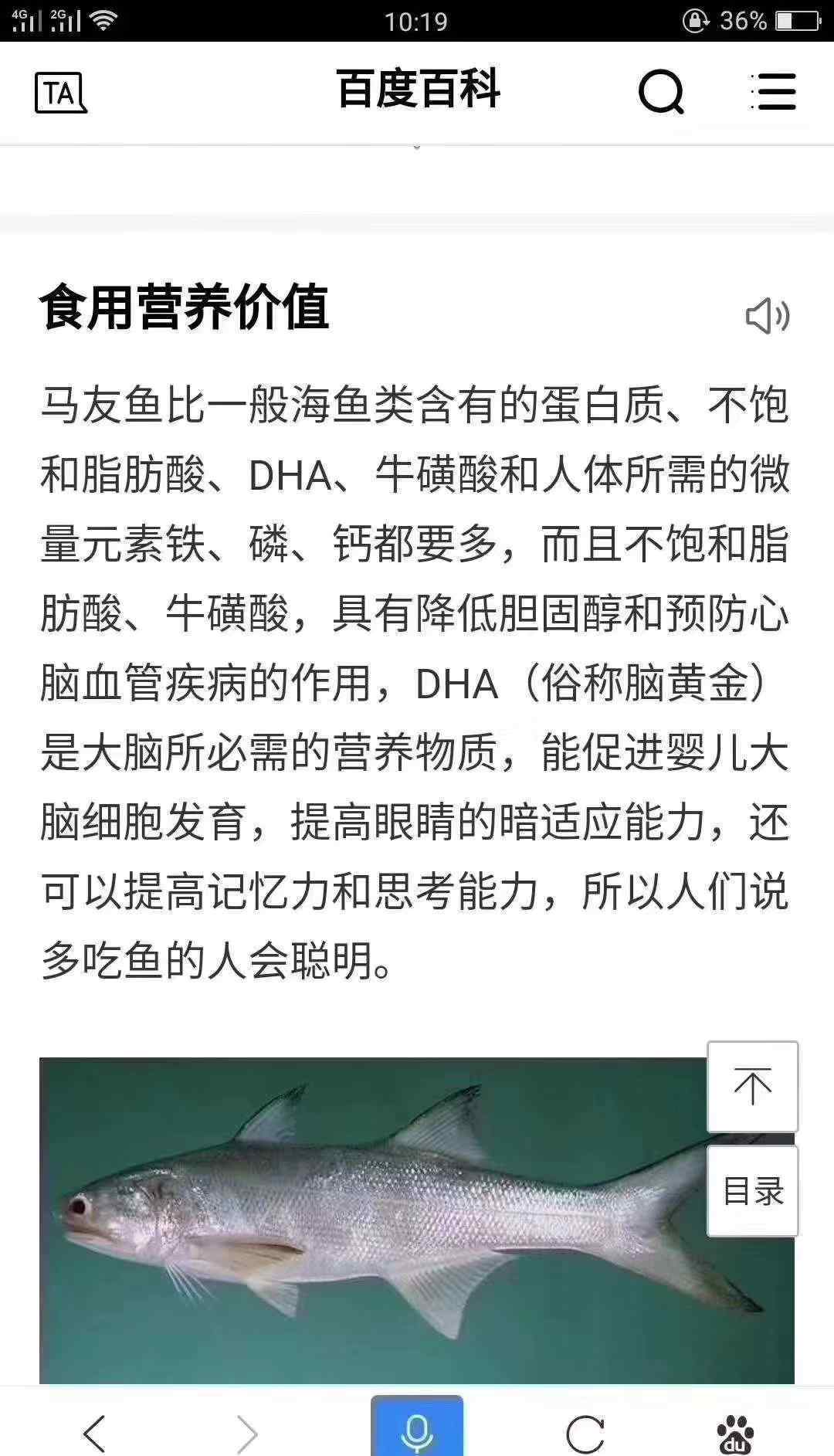Jump back to top with the arrow button
This screenshot has width=834, height=1456.
tap(752, 1086)
